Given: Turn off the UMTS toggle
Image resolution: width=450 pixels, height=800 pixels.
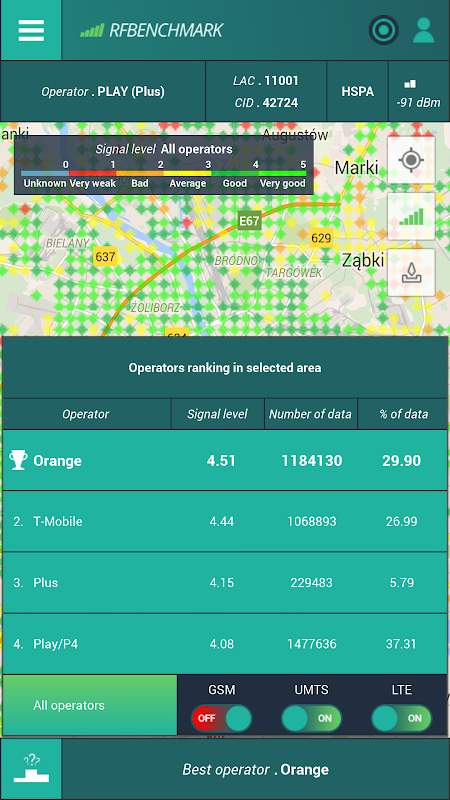Looking at the screenshot, I should pyautogui.click(x=312, y=718).
